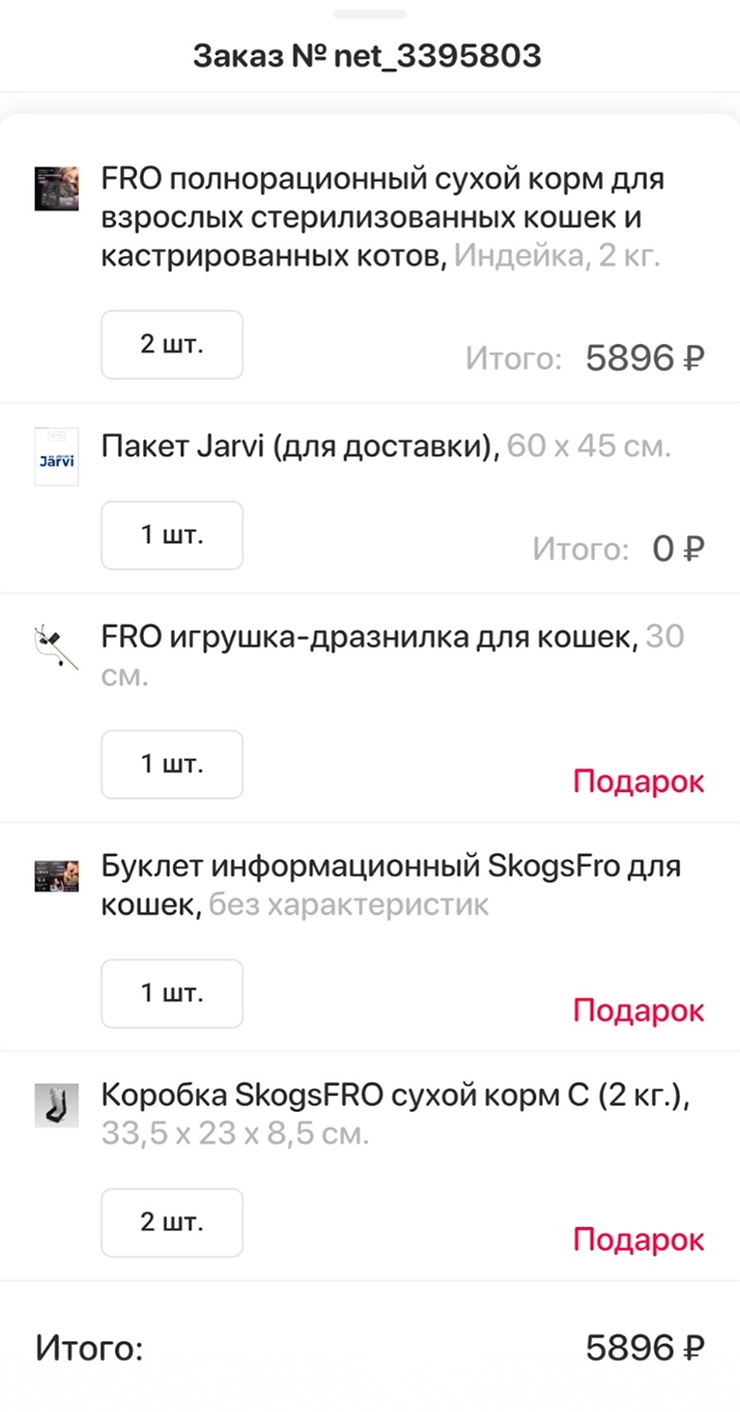Click 1 шт. for the SkogsFro booklet
Viewport: 740px width, 1412px height.
171,993
